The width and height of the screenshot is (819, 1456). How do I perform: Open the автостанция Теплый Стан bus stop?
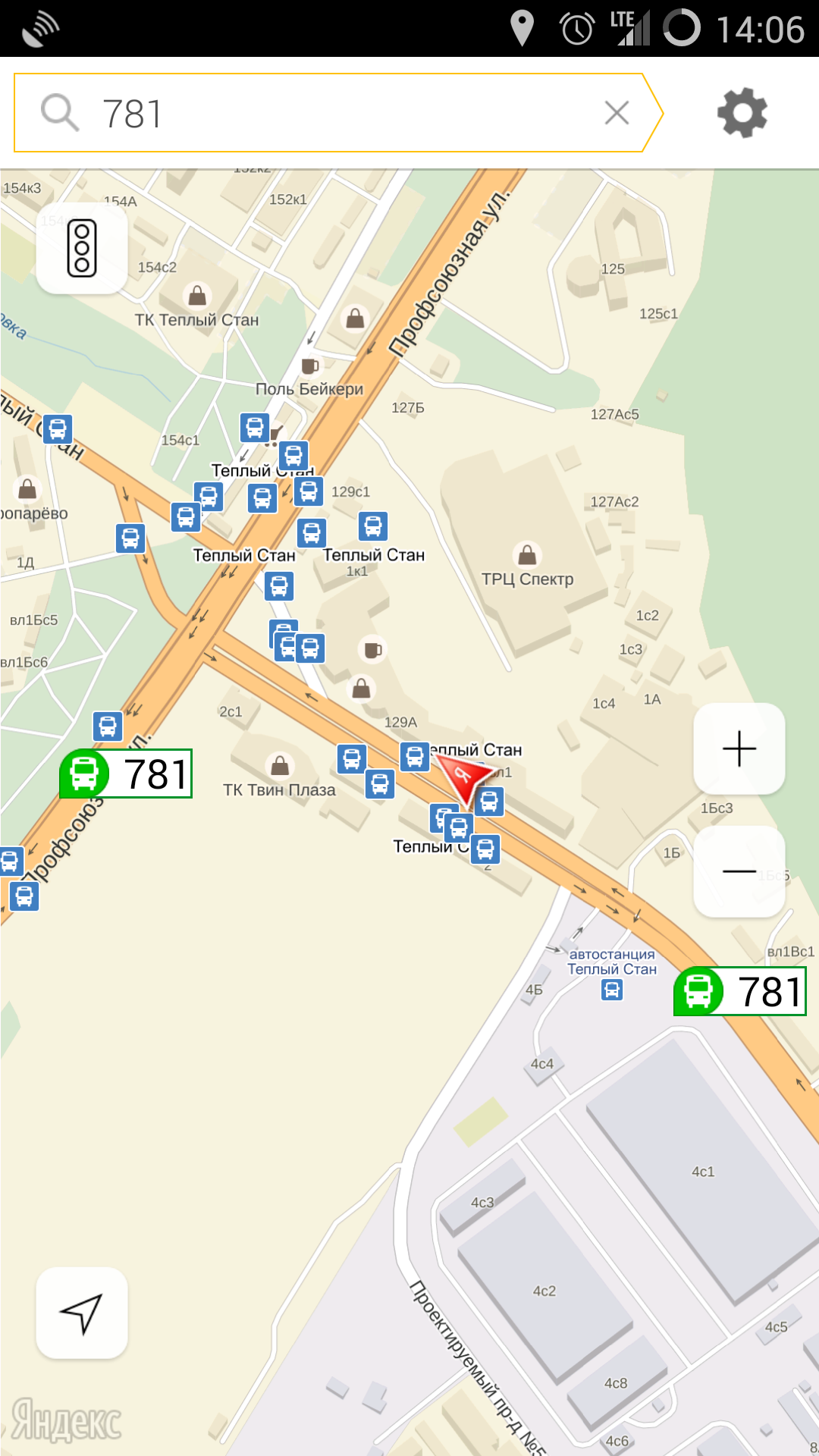[612, 990]
